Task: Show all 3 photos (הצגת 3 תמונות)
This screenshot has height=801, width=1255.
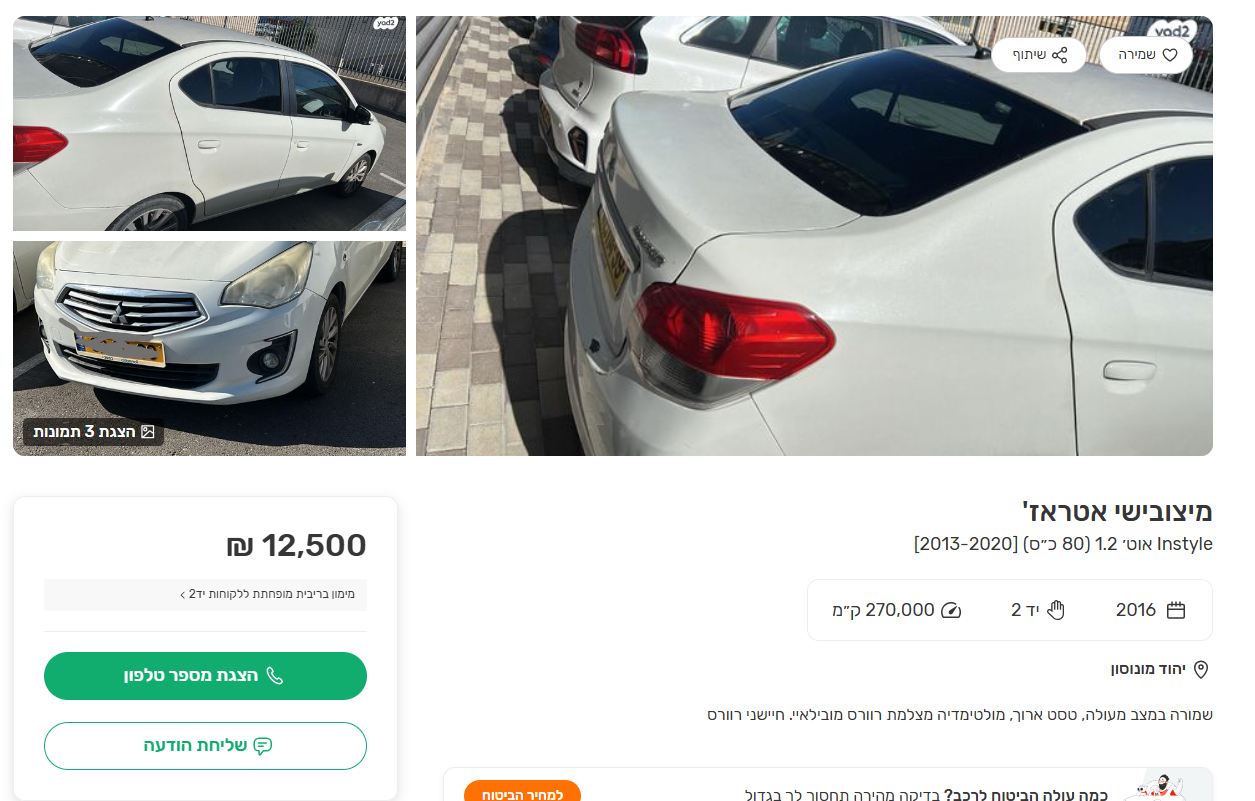Action: pos(94,432)
